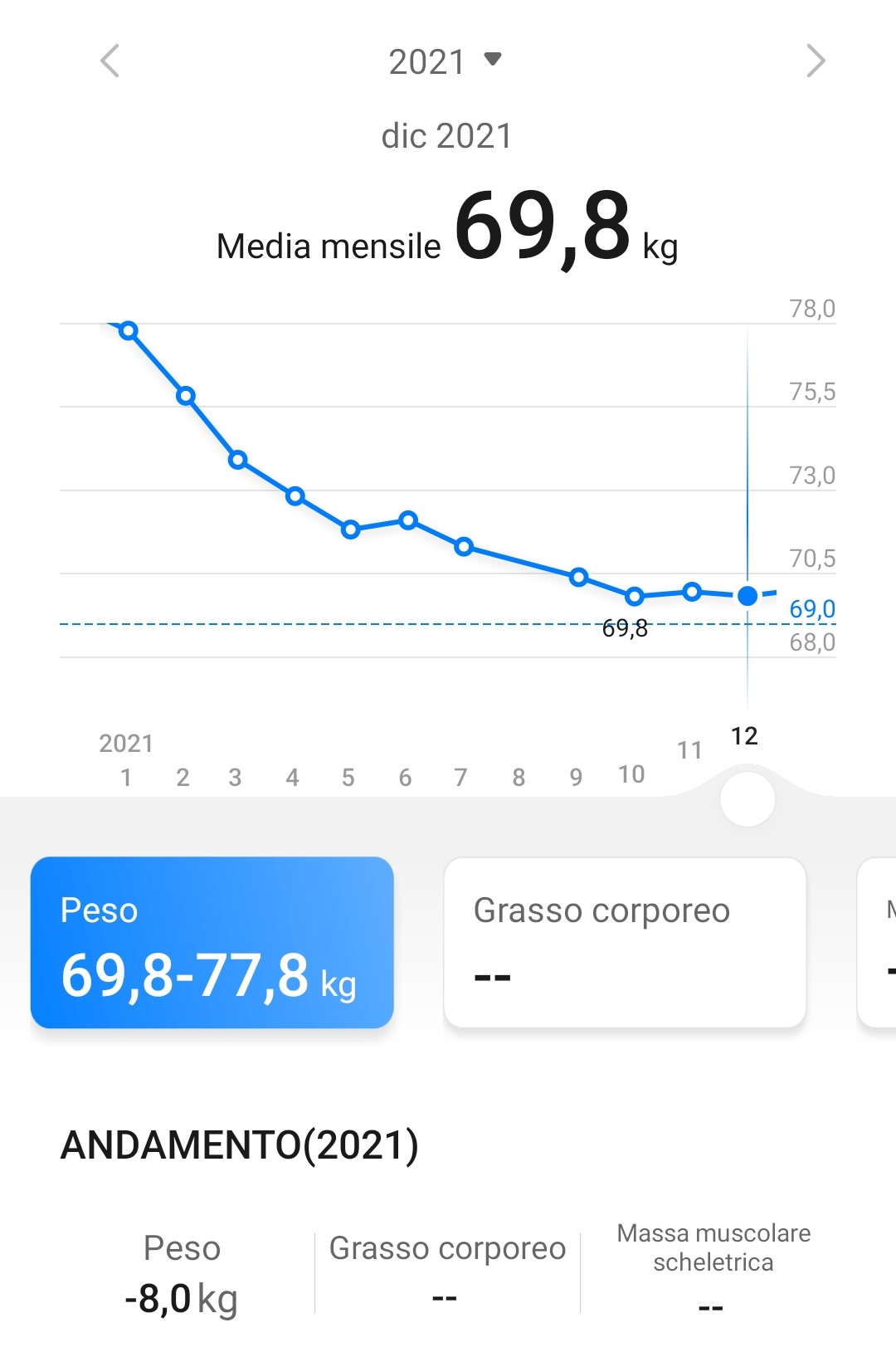Select month 11 on the chart
The height and width of the screenshot is (1352, 896).
[689, 750]
